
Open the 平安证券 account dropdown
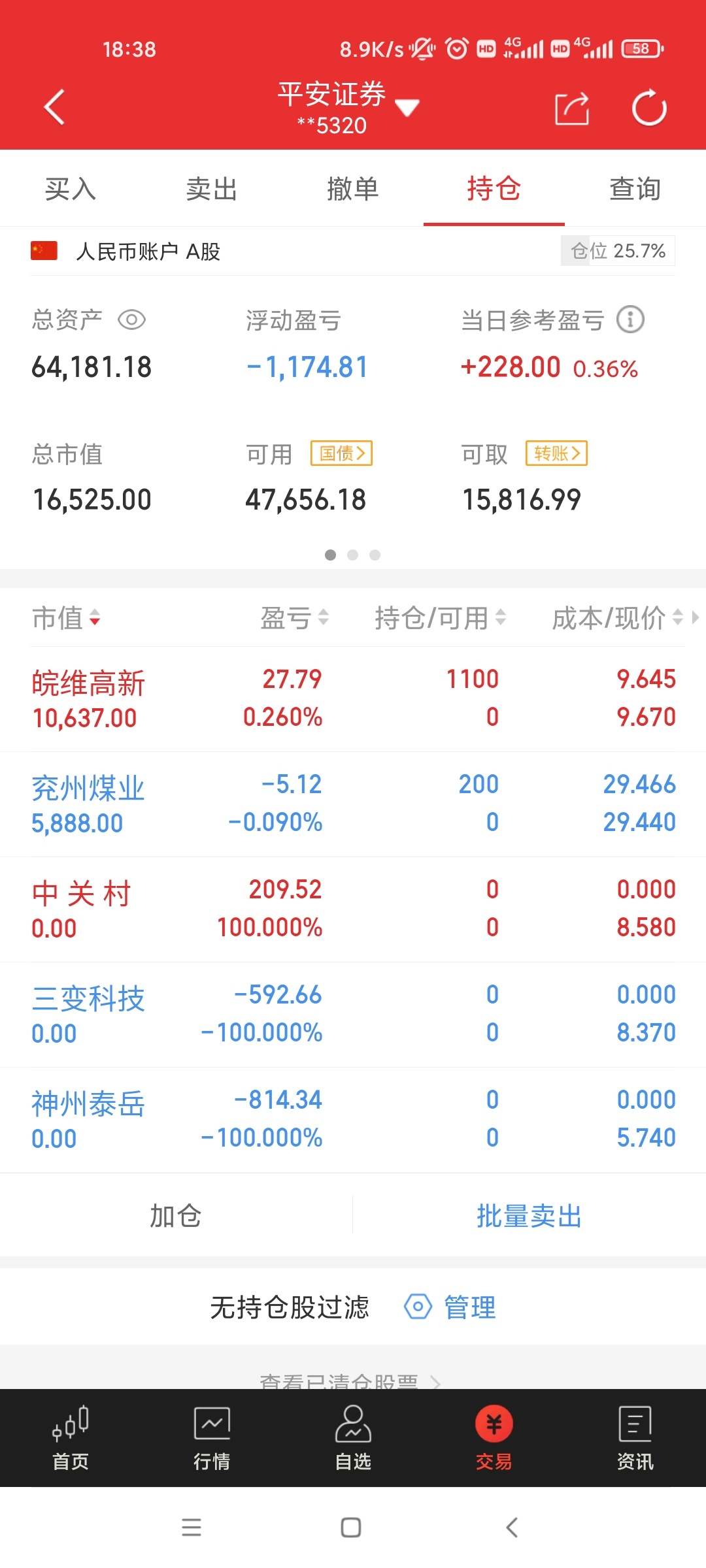[x=348, y=107]
